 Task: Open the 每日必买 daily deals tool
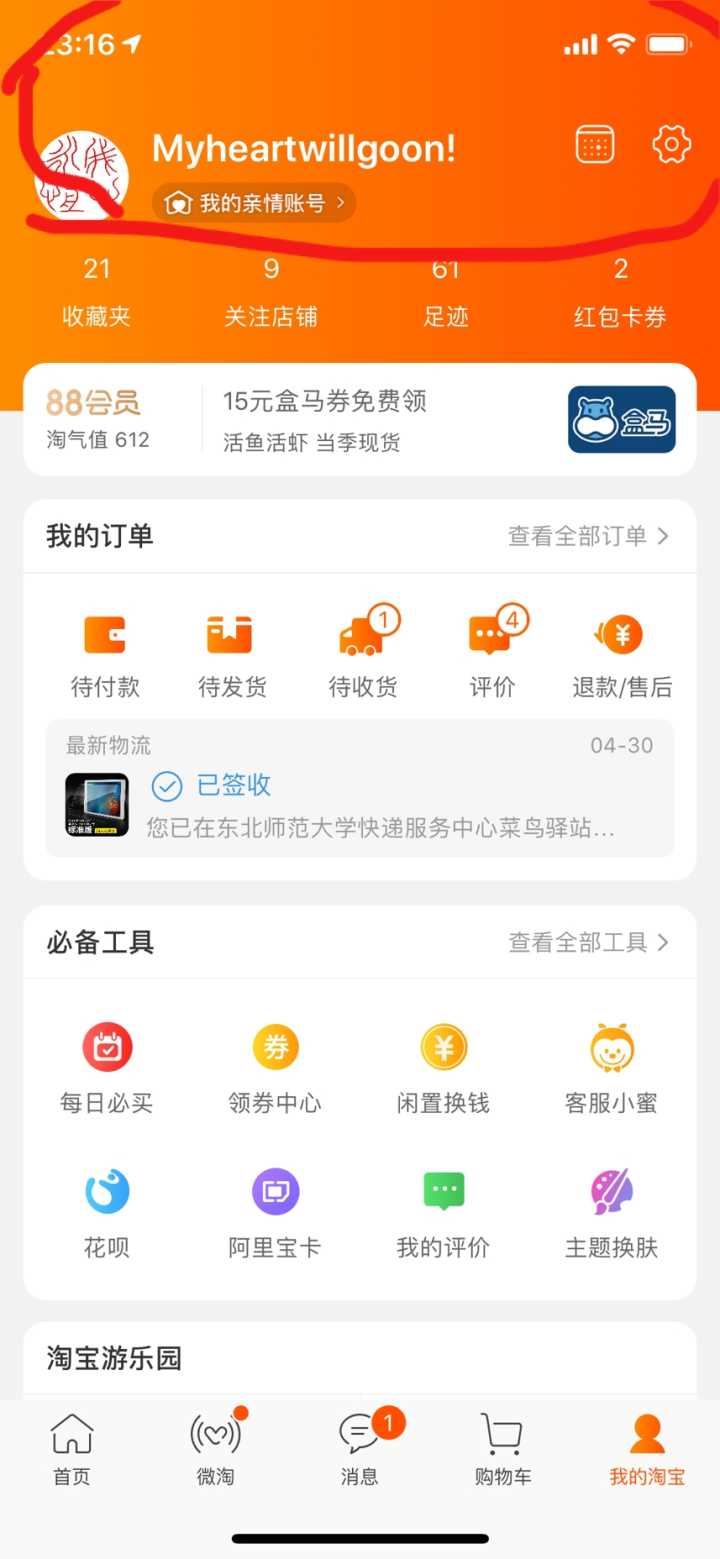click(106, 1065)
